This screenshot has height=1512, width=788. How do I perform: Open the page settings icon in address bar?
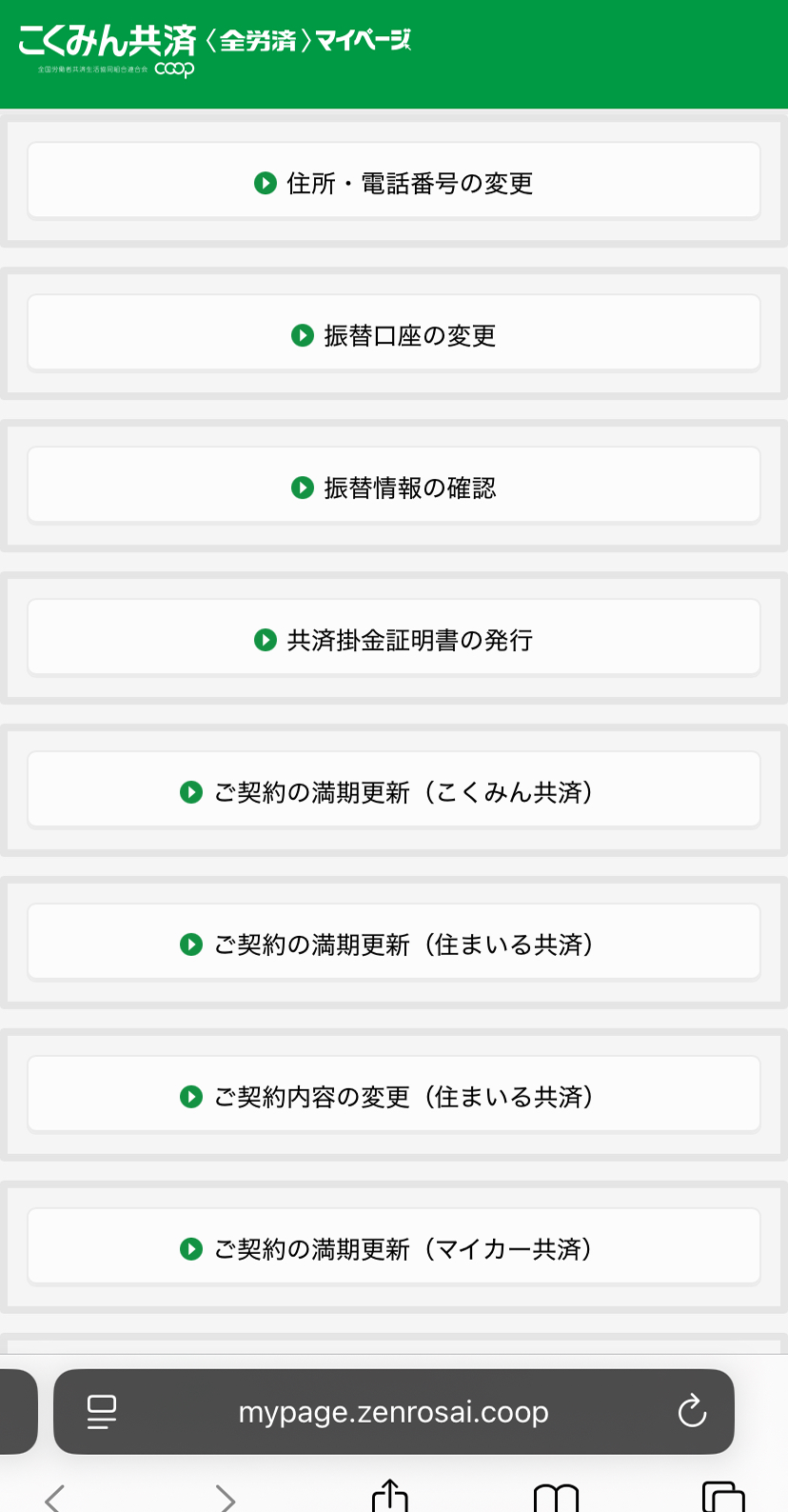102,1411
